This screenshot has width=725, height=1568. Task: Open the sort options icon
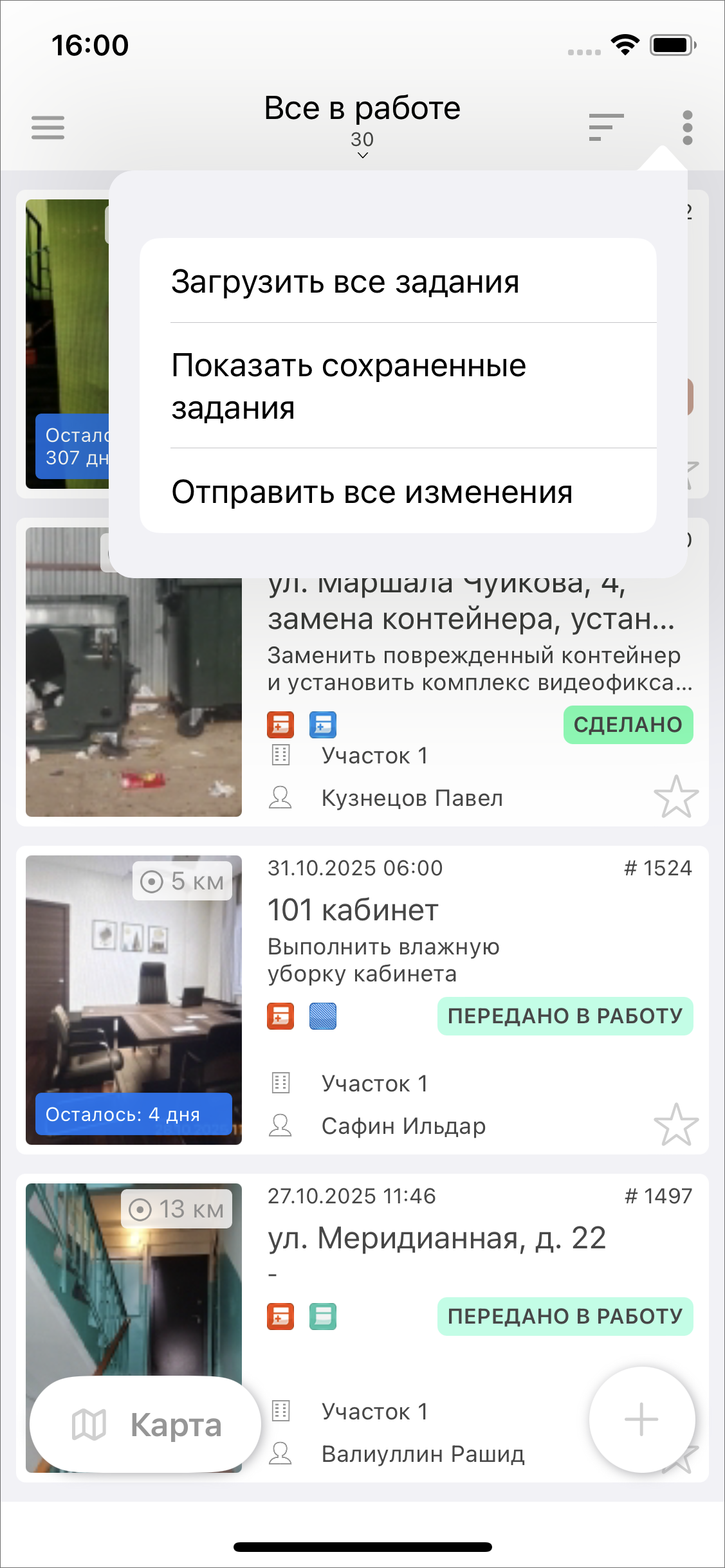[x=605, y=127]
